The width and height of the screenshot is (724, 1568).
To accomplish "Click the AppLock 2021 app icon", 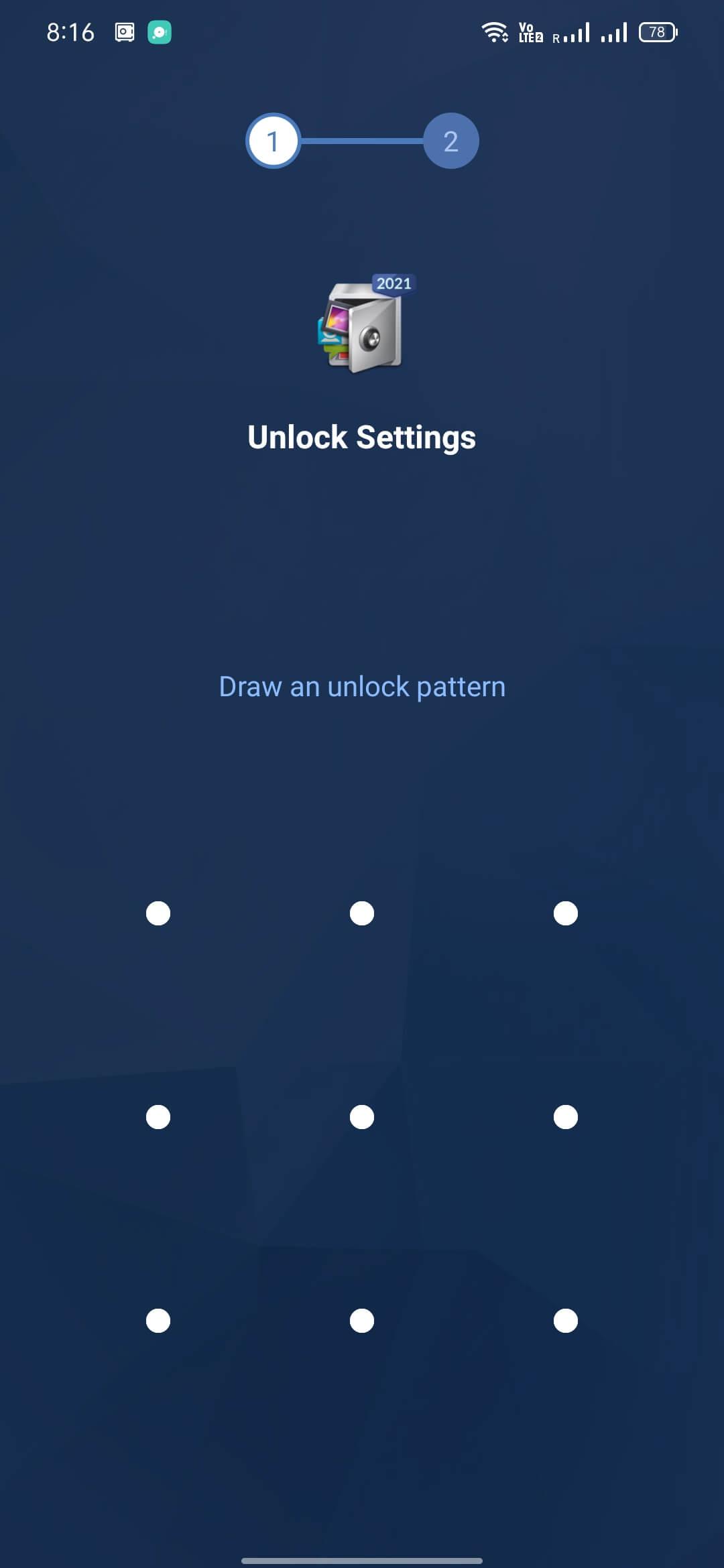I will coord(362,327).
